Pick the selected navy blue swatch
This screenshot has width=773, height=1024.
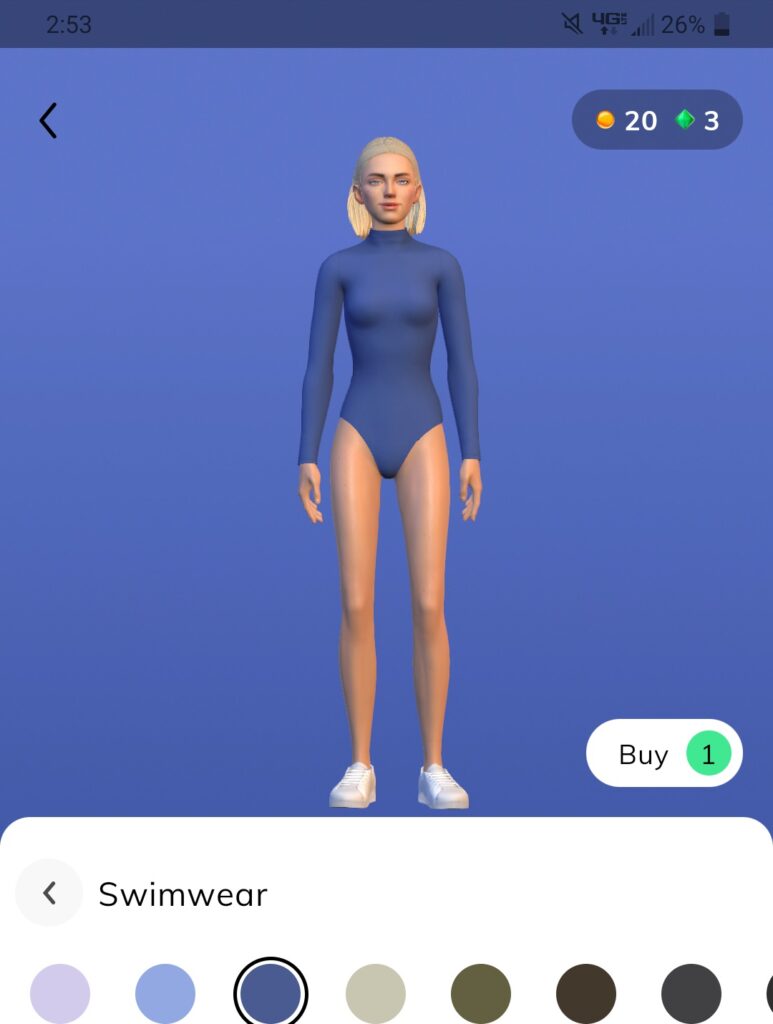coord(271,994)
